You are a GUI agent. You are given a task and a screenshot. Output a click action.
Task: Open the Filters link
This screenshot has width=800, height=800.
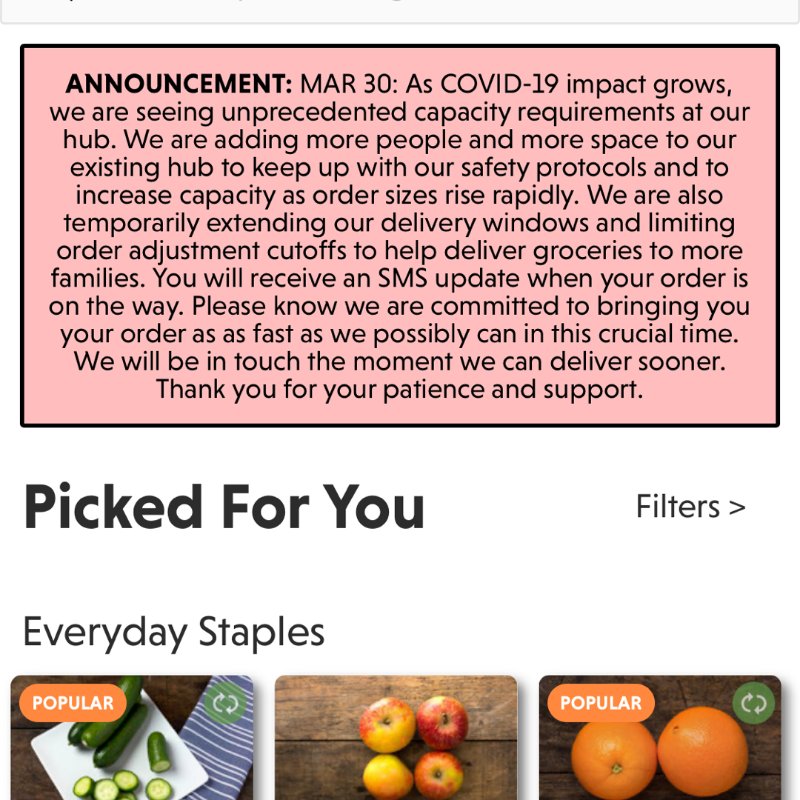pos(690,507)
